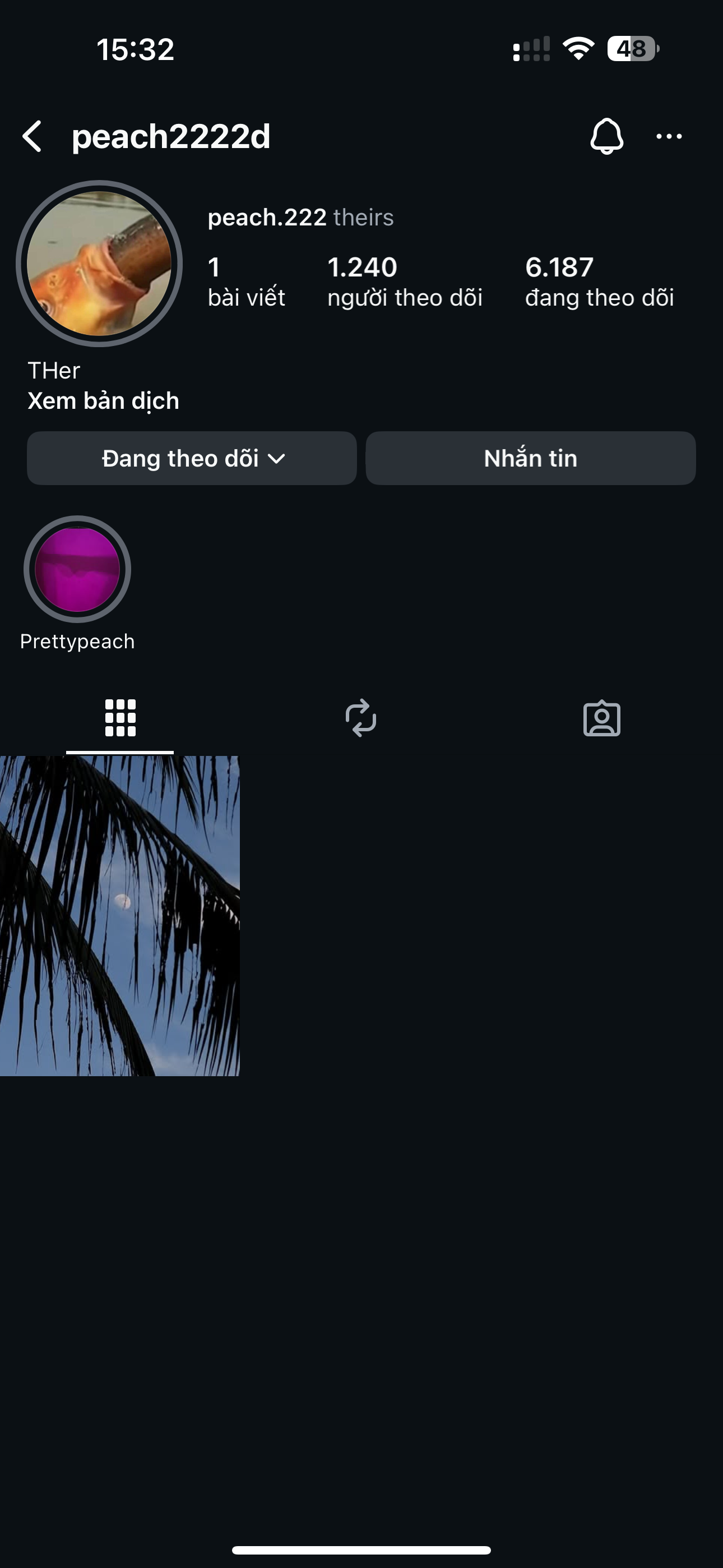The image size is (723, 1568).
Task: View the 6.187 đang theo dõi list
Action: click(x=599, y=281)
